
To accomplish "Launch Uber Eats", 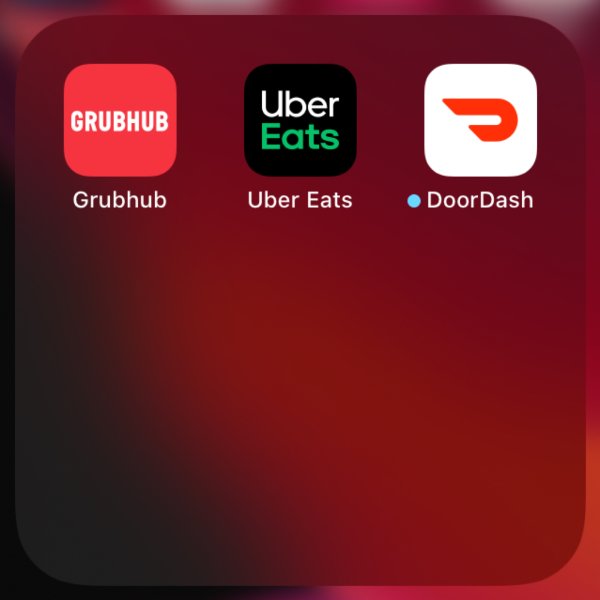I will click(300, 120).
